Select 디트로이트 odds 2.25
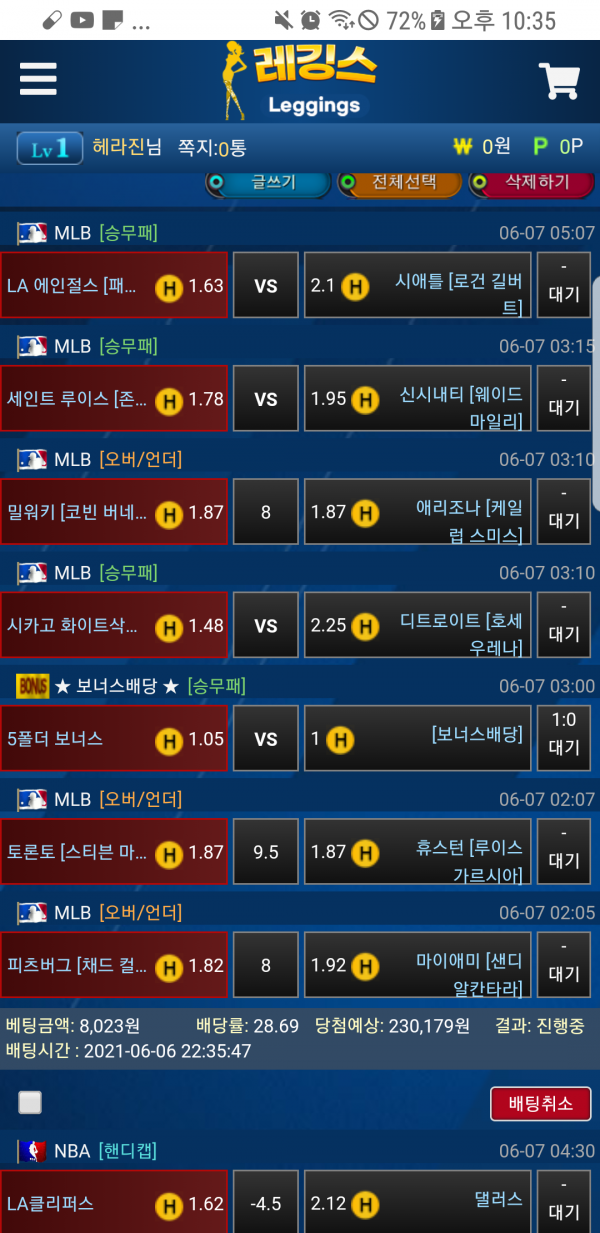The image size is (600, 1233). (417, 626)
